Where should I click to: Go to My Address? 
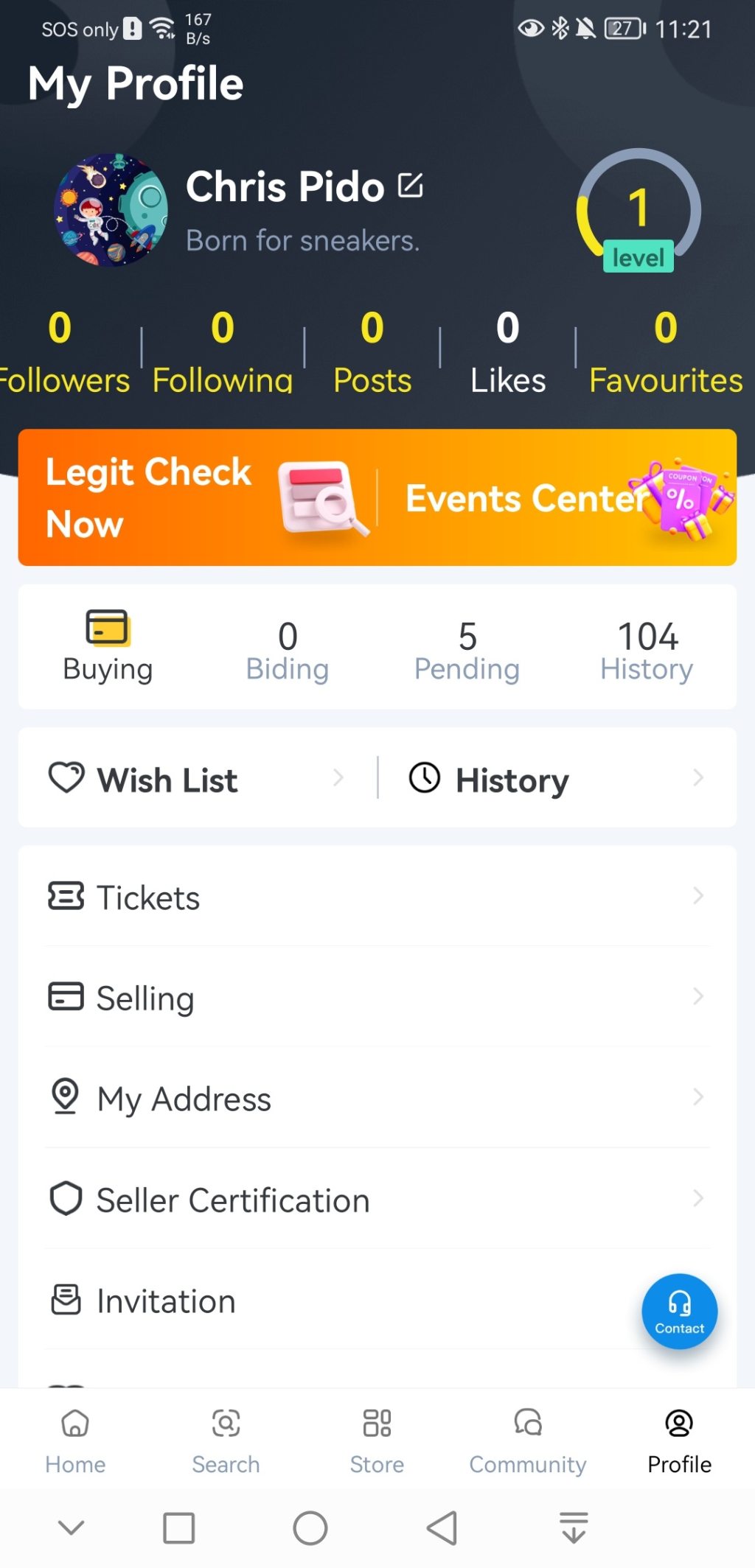point(376,1098)
